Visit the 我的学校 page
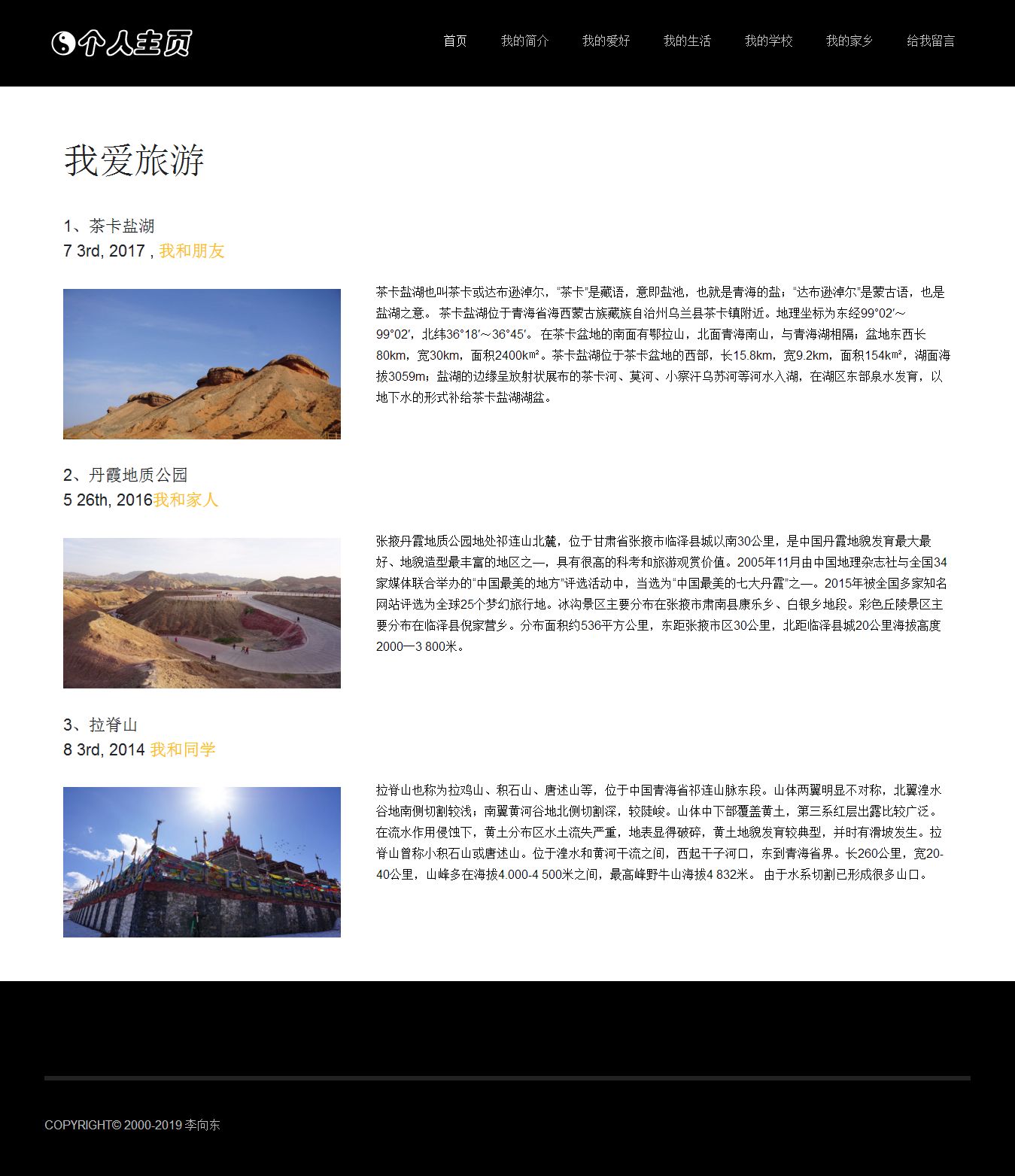The image size is (1015, 1176). [x=768, y=41]
